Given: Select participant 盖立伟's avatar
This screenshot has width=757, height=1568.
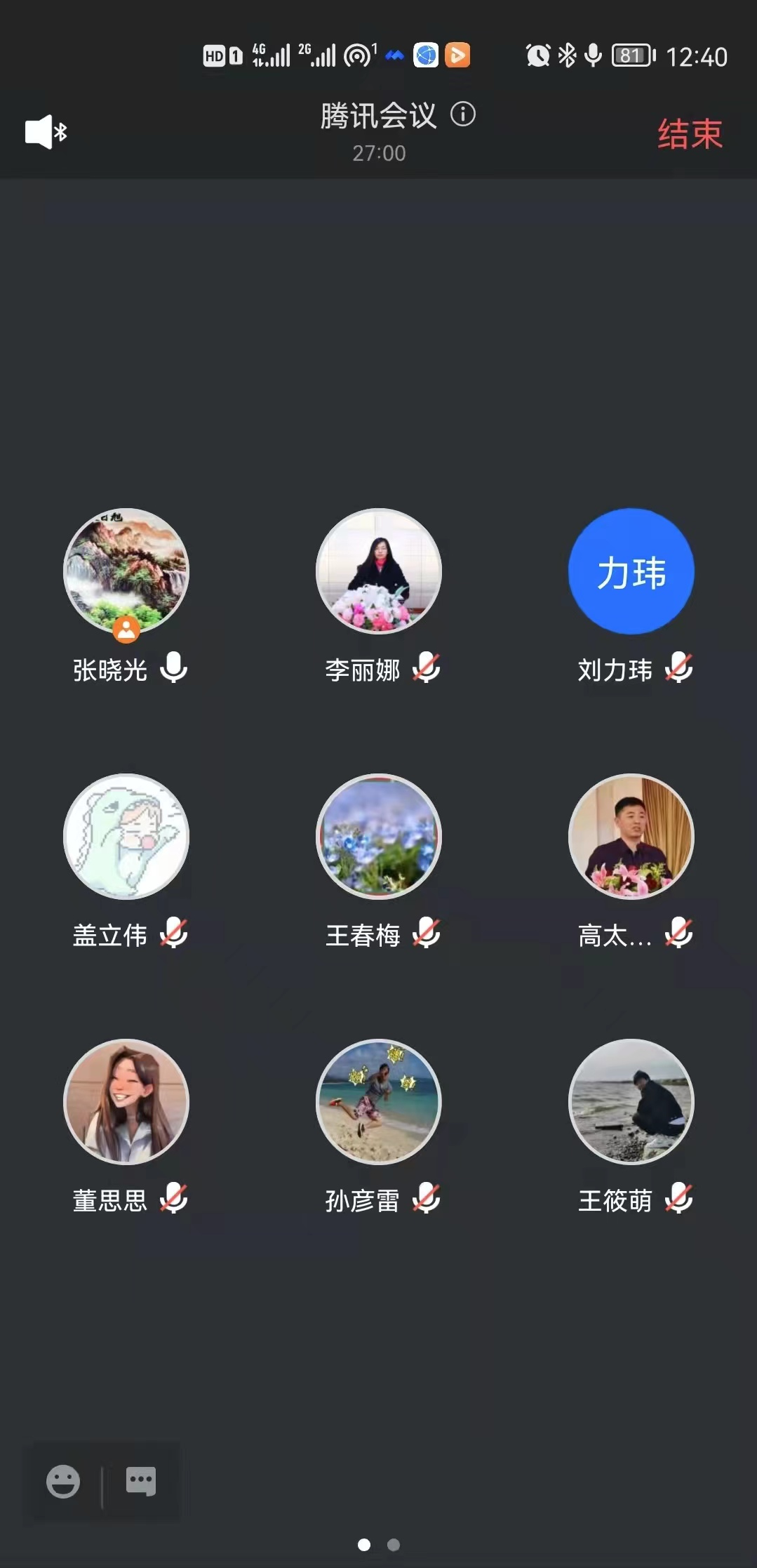Looking at the screenshot, I should (x=126, y=837).
